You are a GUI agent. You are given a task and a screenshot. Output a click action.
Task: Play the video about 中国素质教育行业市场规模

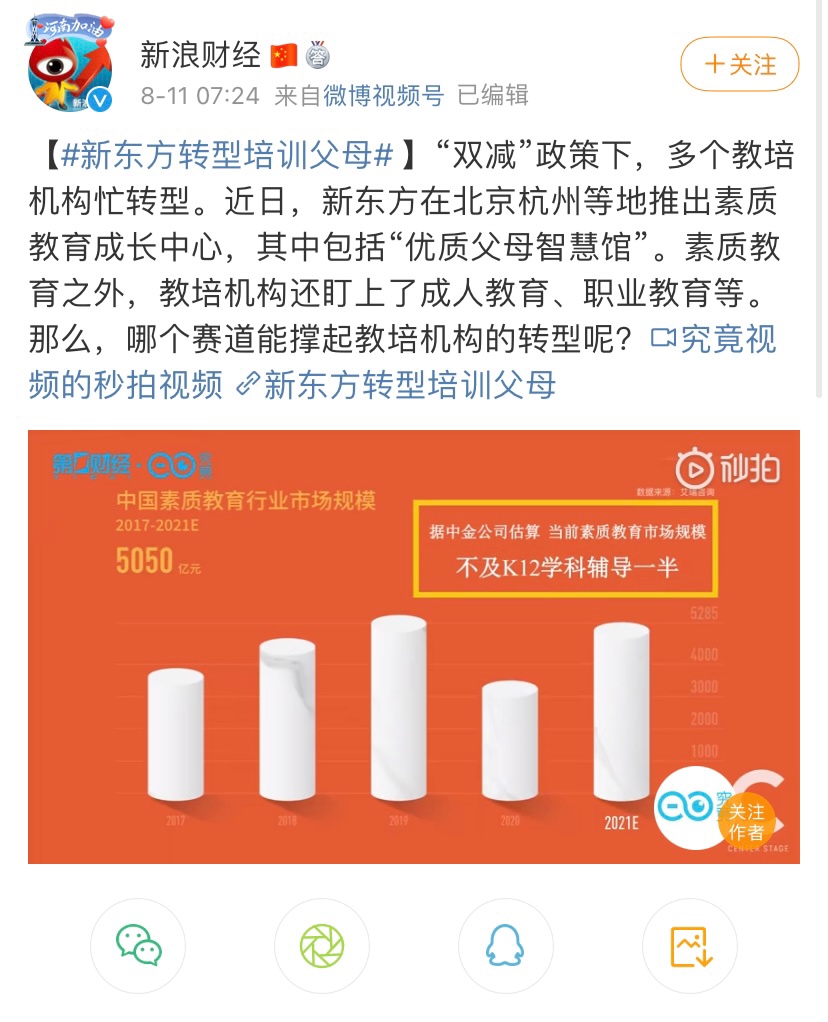tap(413, 646)
